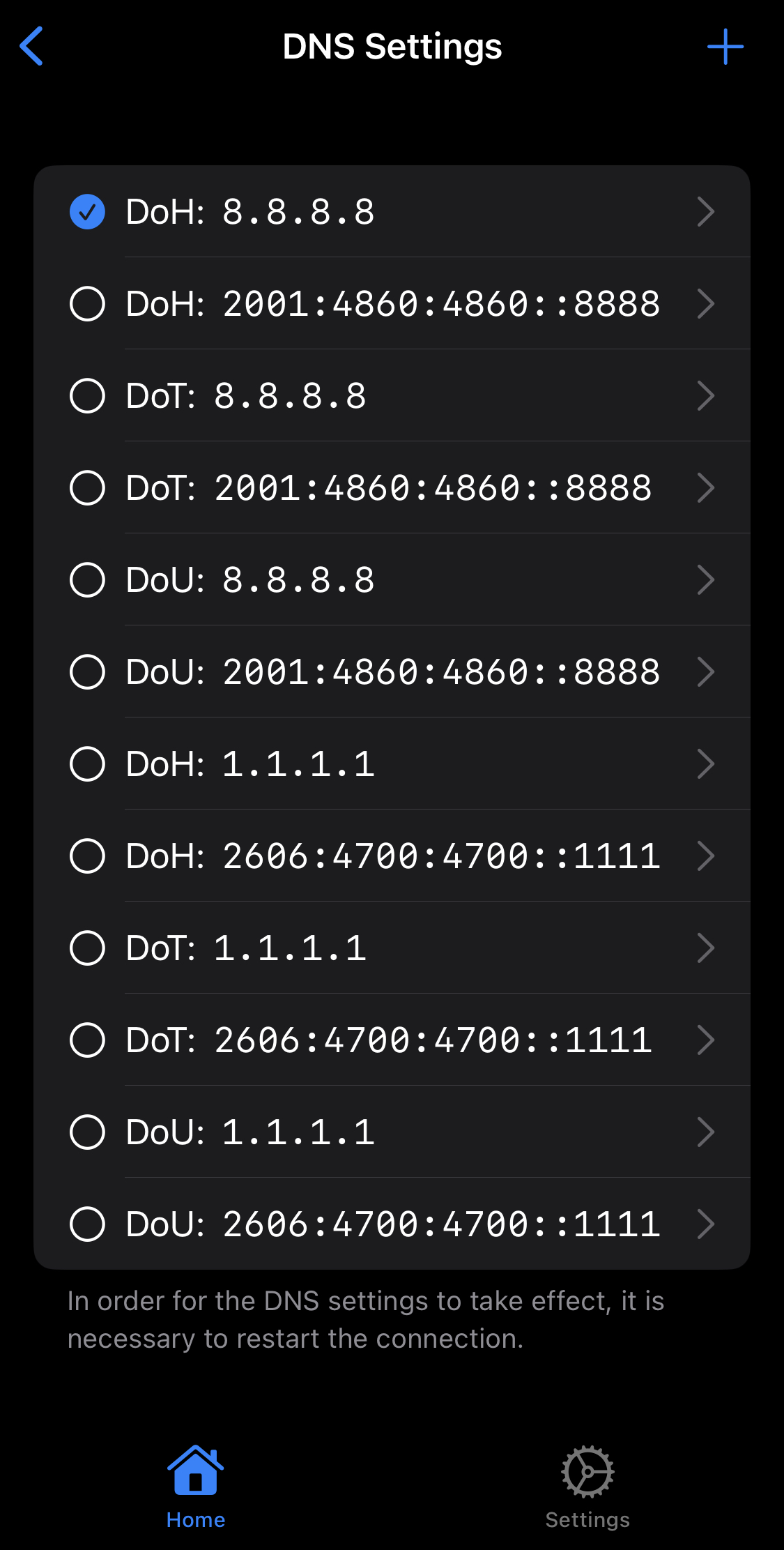Screen dimensions: 784x1550
Task: Tap the house icon in the tab bar
Action: pos(195,1471)
